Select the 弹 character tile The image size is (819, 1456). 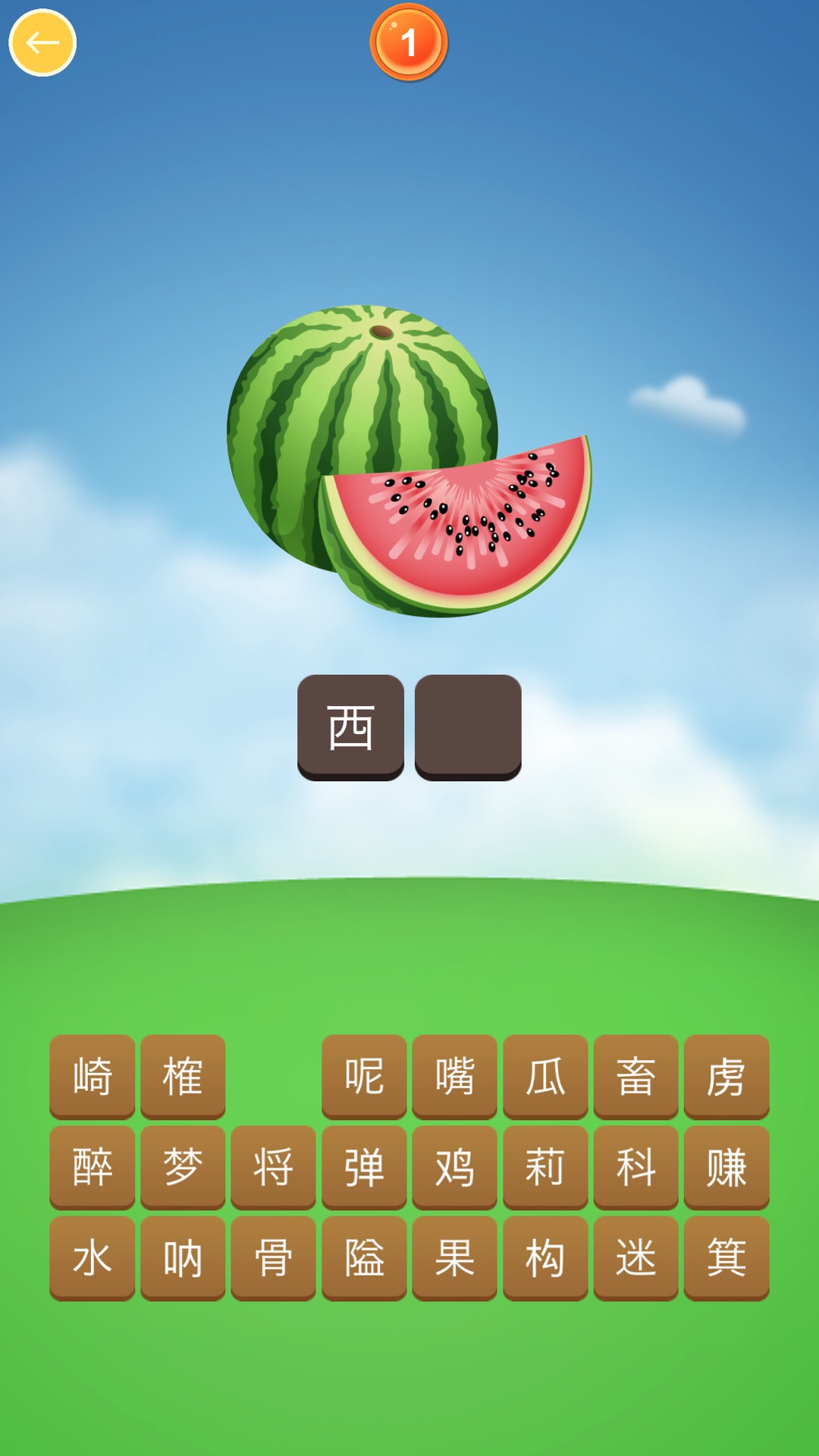363,1168
